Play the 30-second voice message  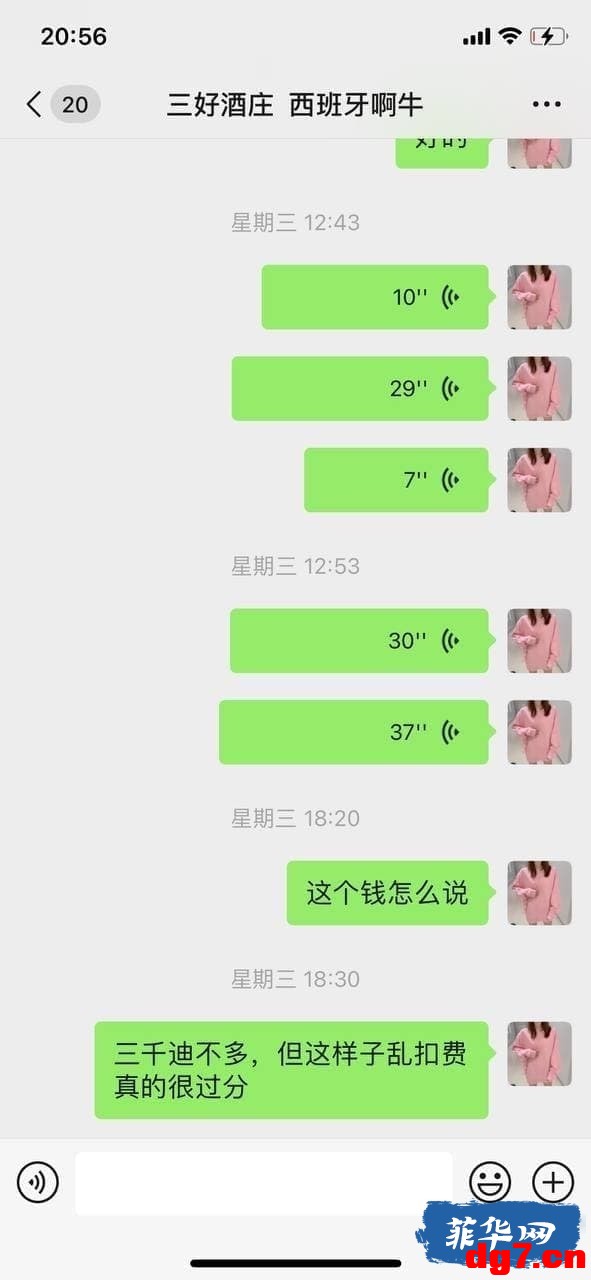(x=359, y=640)
